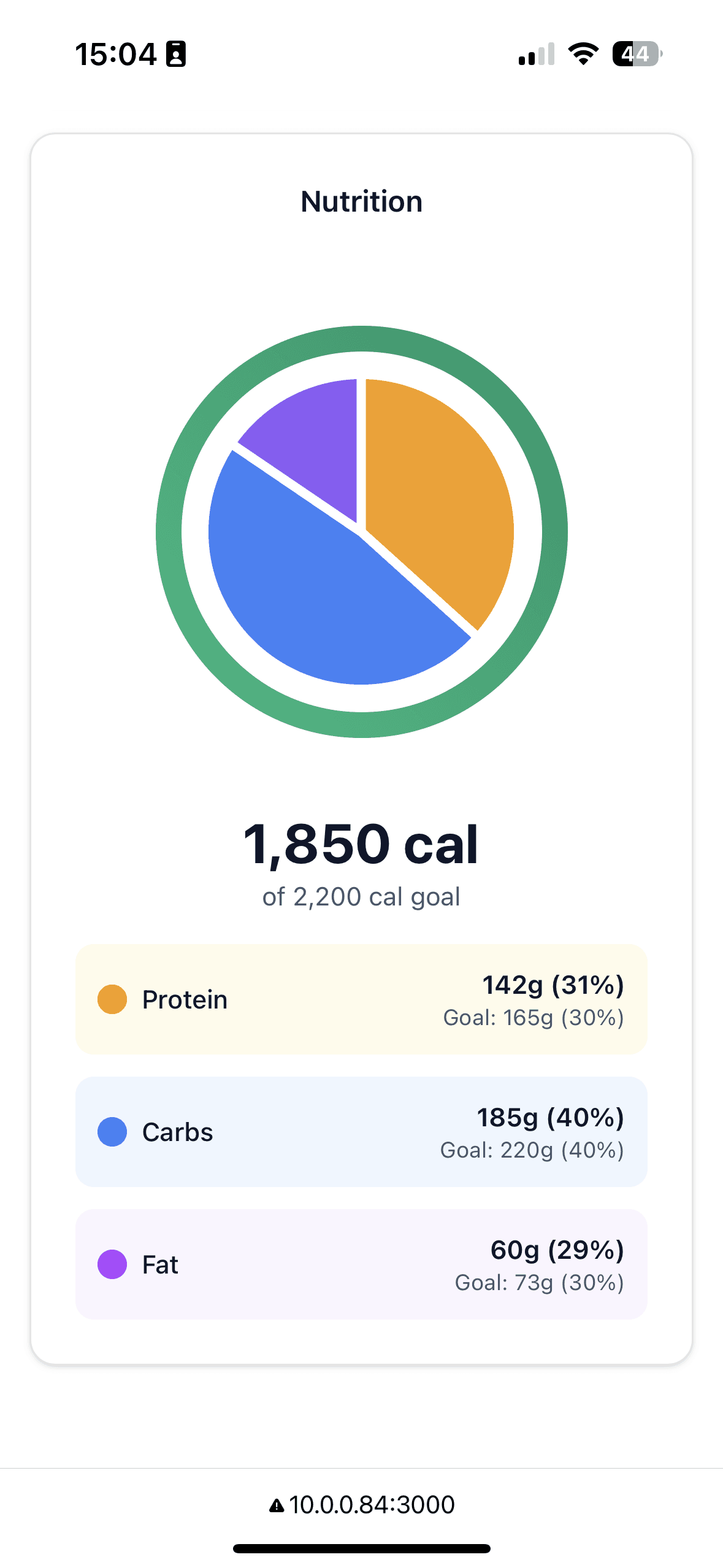Open the Protein macro row
This screenshot has width=723, height=1568.
click(361, 999)
